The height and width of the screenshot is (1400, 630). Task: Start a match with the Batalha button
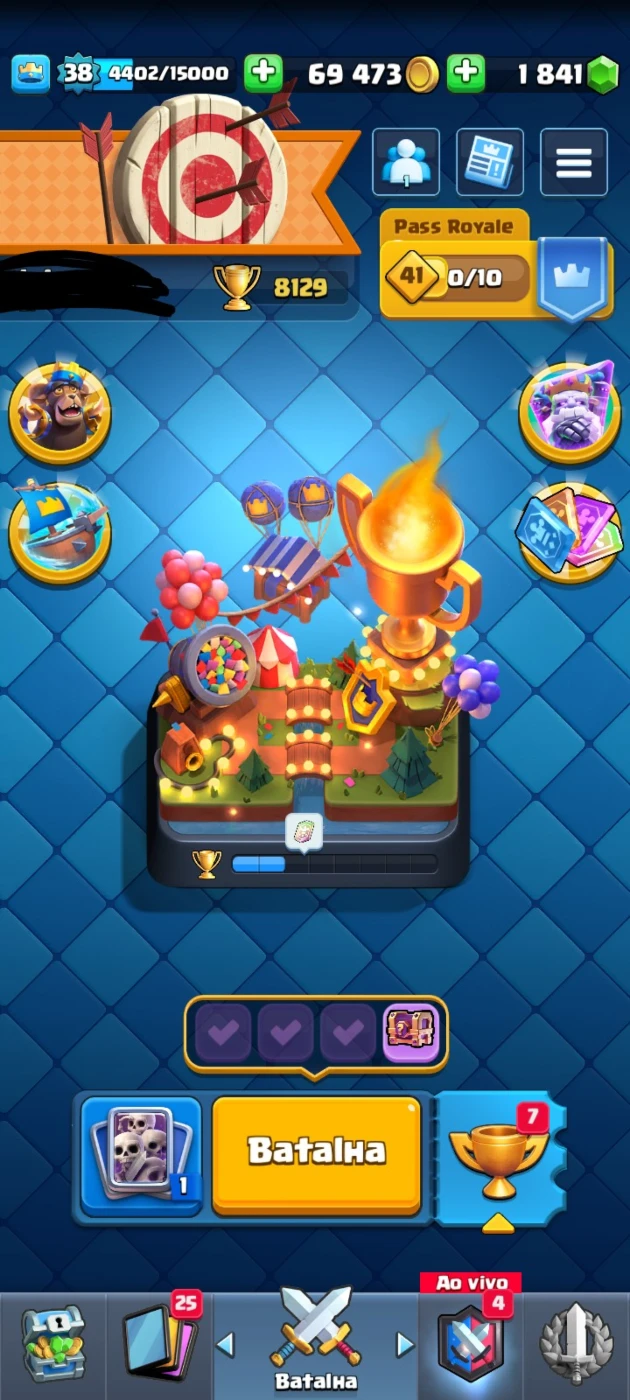click(x=316, y=1151)
